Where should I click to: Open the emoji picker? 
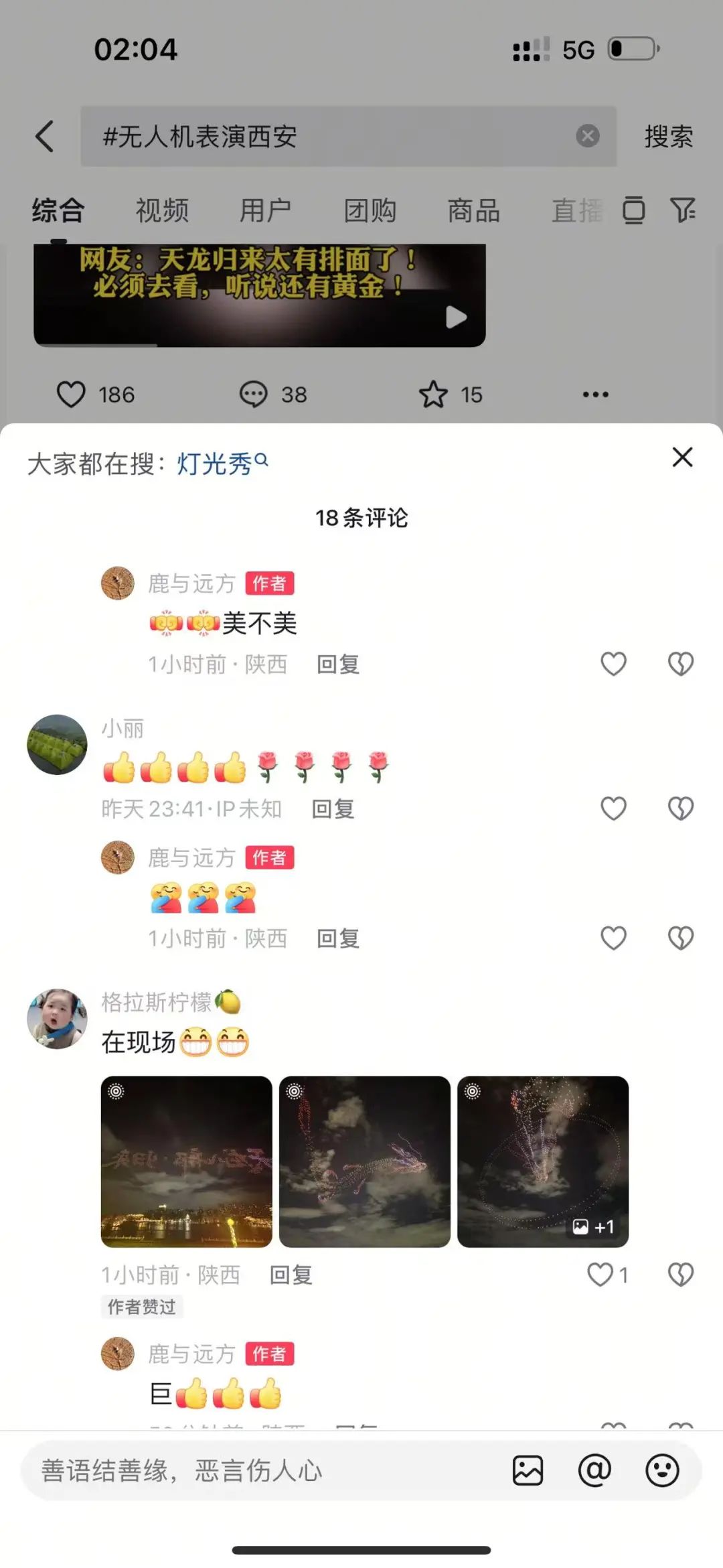[x=662, y=1471]
